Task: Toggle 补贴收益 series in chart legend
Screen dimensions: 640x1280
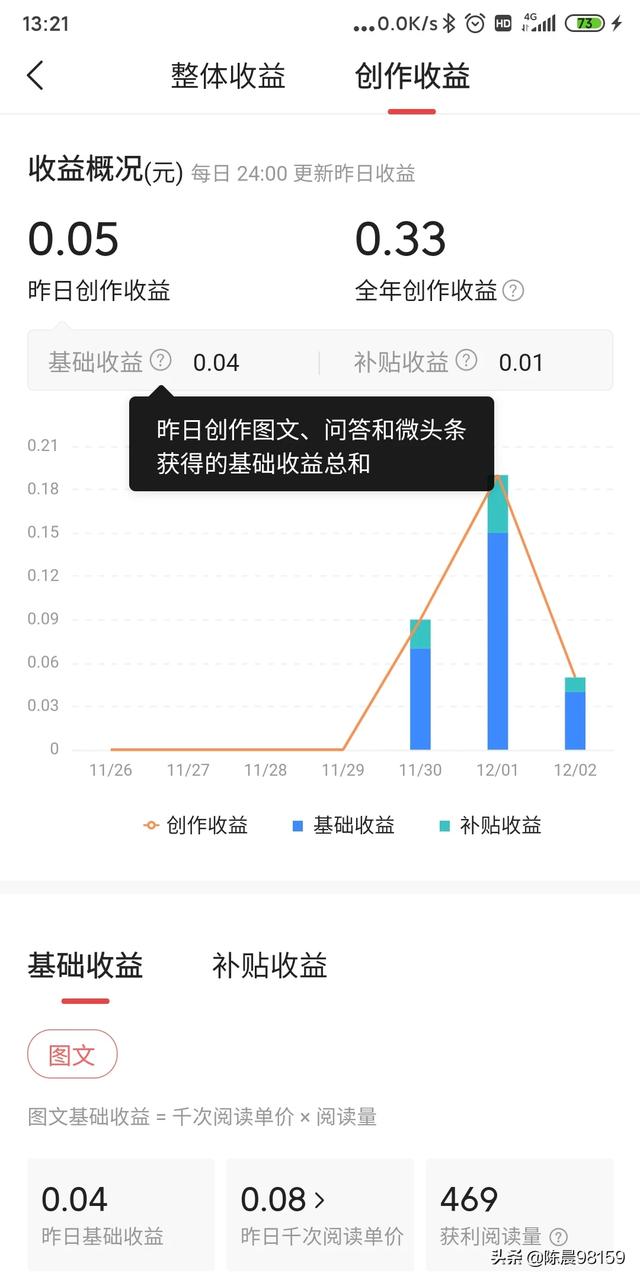Action: (490, 825)
